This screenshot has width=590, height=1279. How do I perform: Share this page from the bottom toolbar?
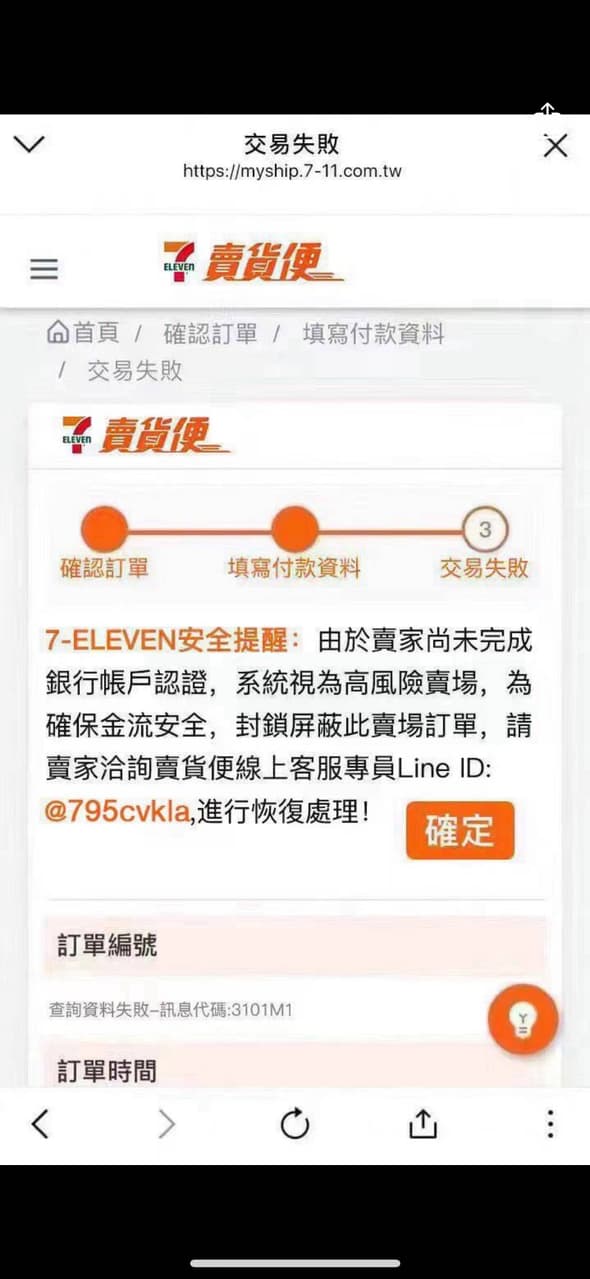tap(423, 1123)
